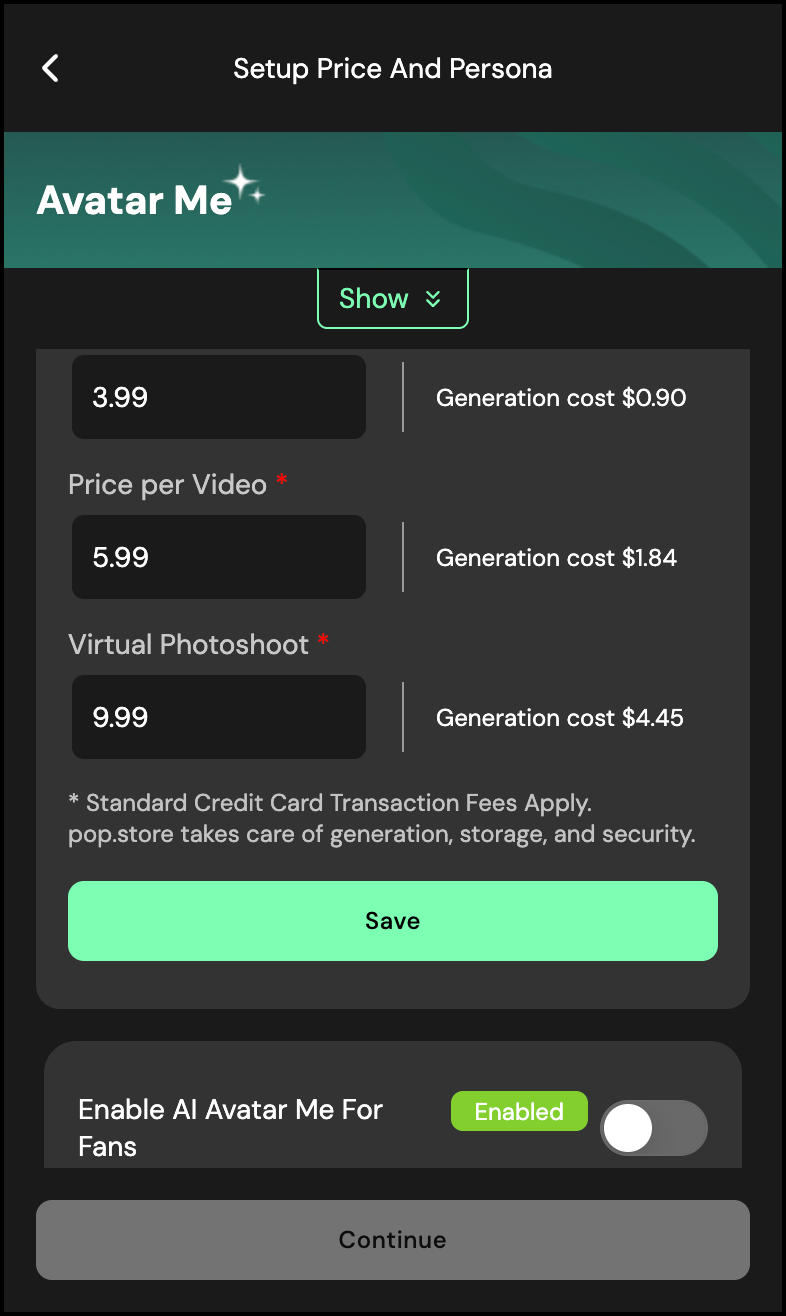Edit the Virtual Photoshoot price field
Viewport: 786px width, 1316px height.
218,717
